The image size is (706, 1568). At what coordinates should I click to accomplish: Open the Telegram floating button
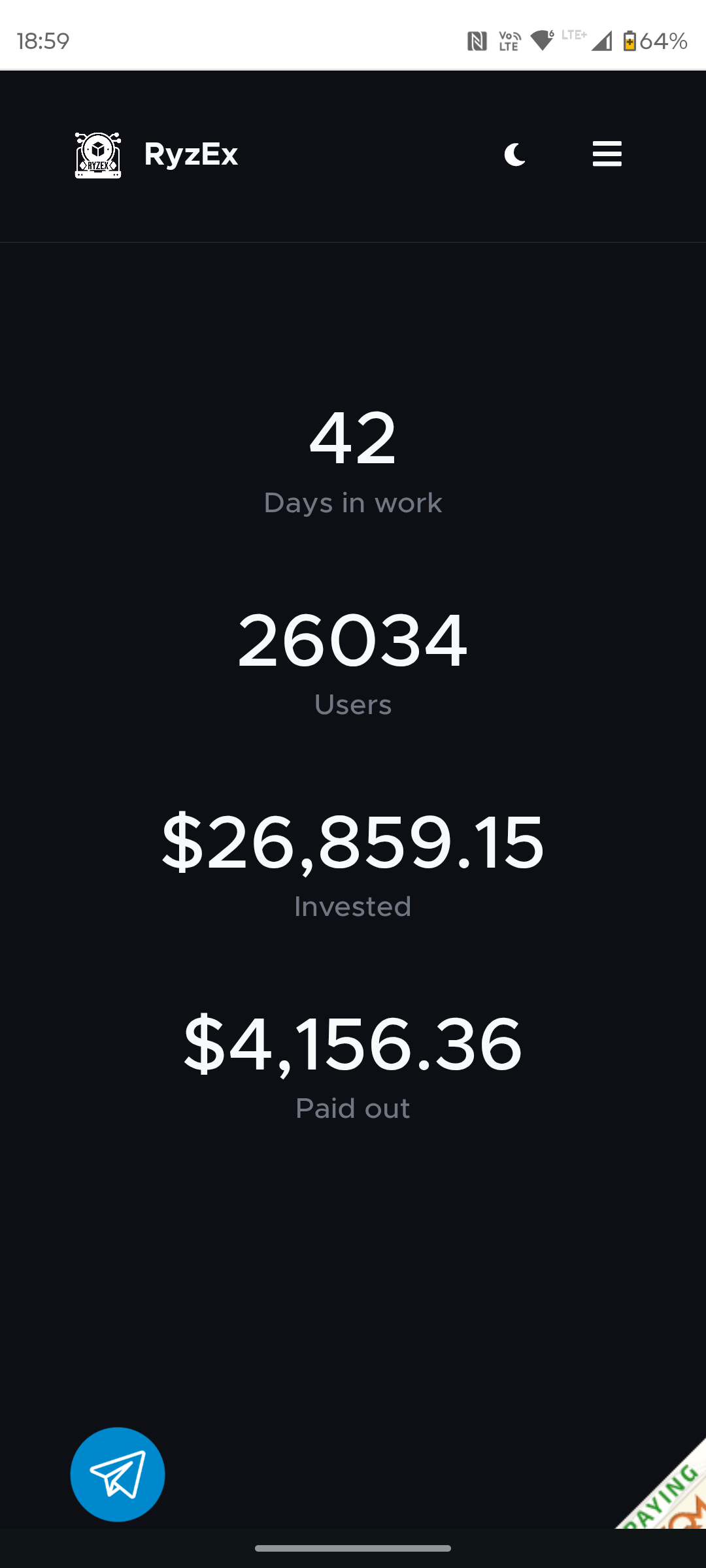tap(118, 1474)
